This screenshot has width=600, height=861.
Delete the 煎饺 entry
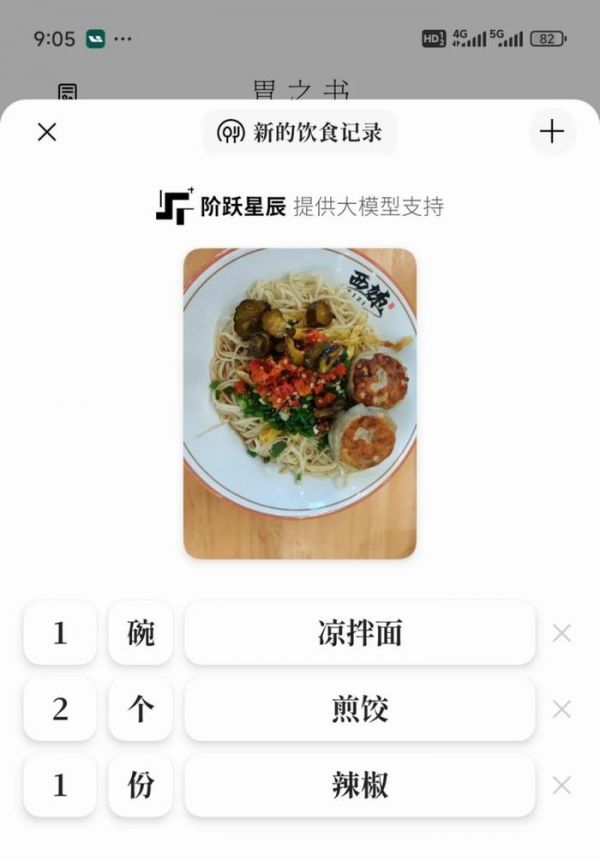click(562, 709)
